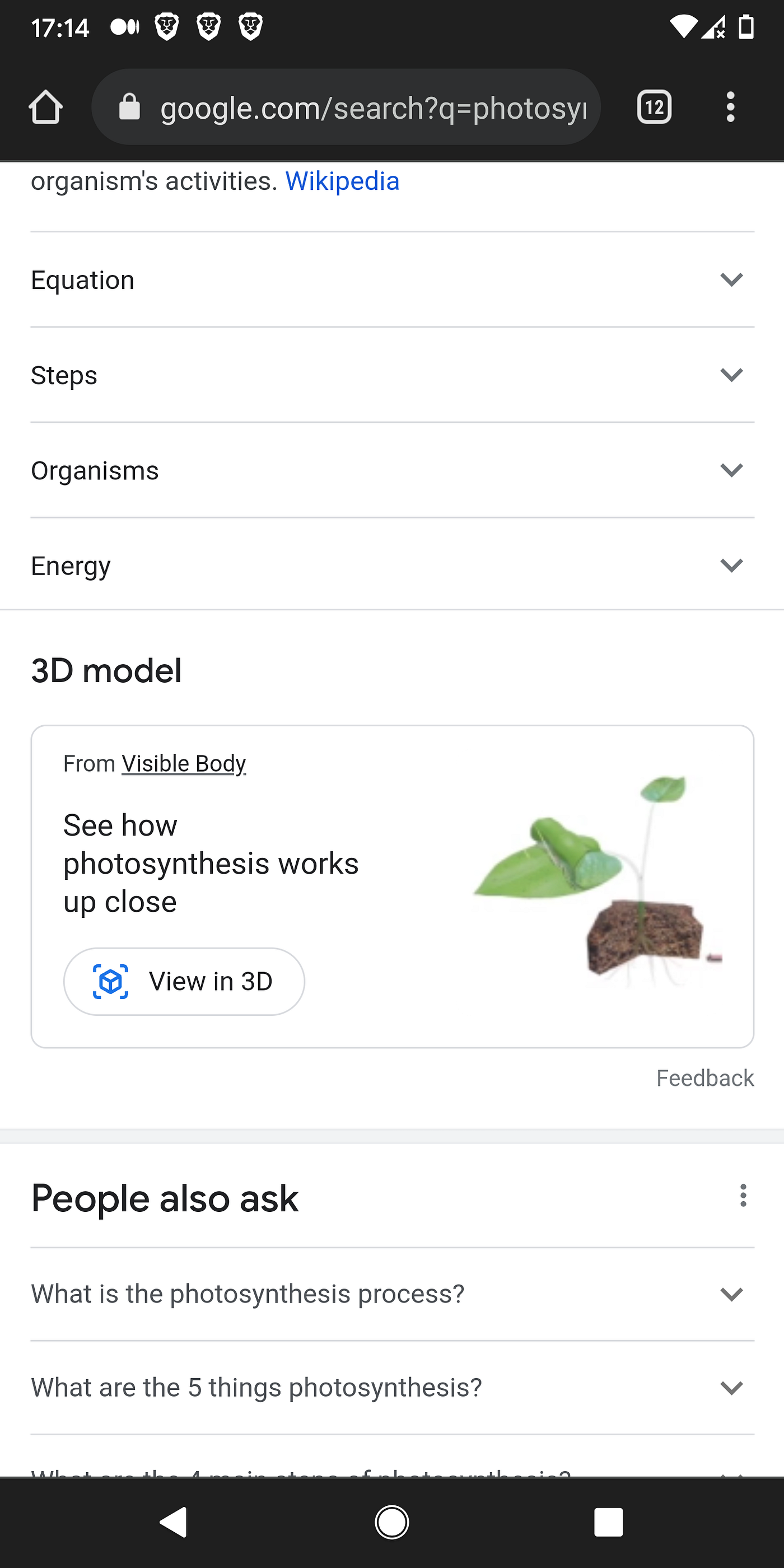Open the Wikipedia link
Image resolution: width=784 pixels, height=1568 pixels.
tap(342, 181)
